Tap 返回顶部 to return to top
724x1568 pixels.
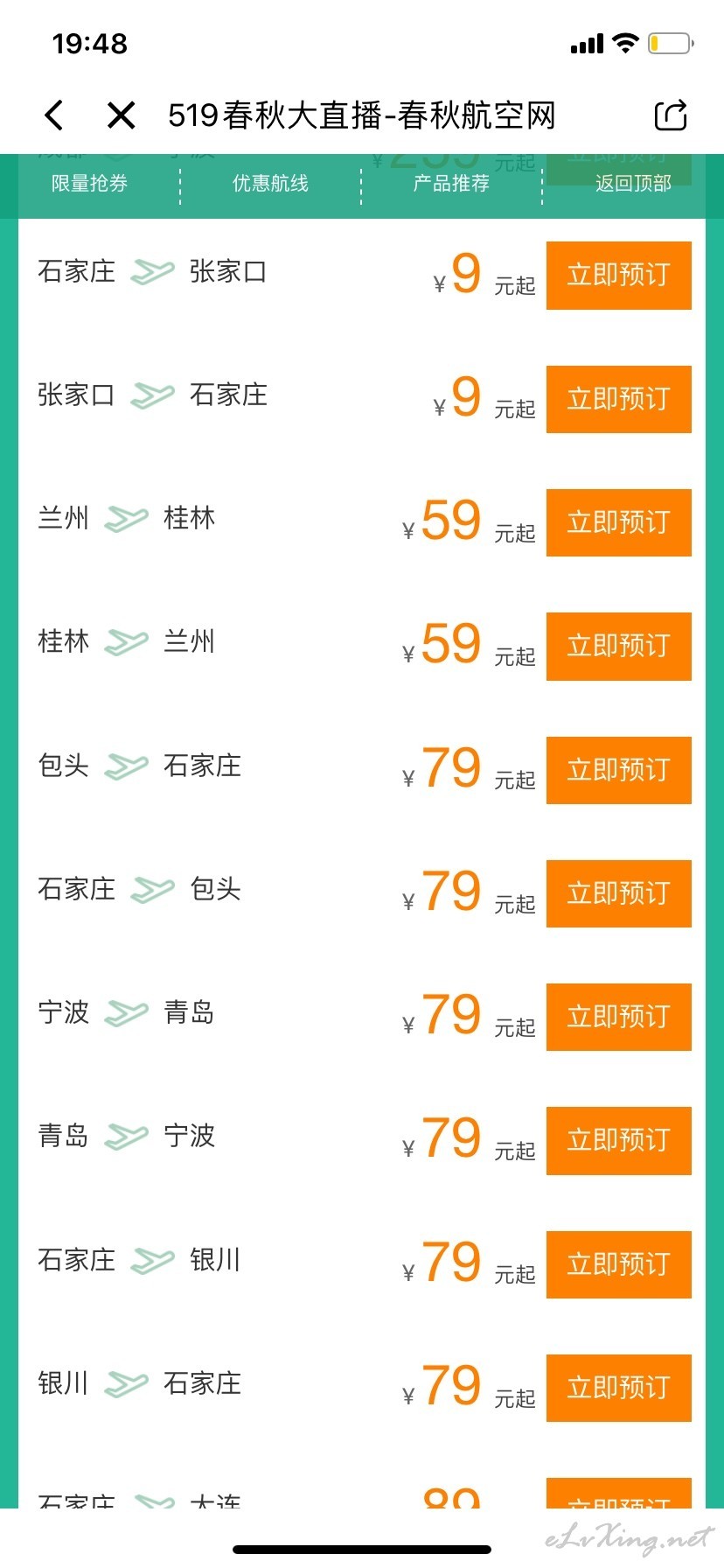tap(633, 183)
